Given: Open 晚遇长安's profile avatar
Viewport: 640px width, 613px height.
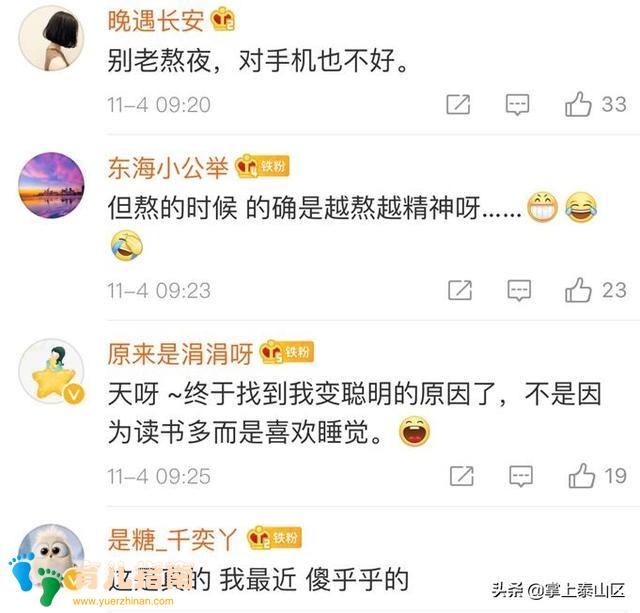Looking at the screenshot, I should pos(51,37).
